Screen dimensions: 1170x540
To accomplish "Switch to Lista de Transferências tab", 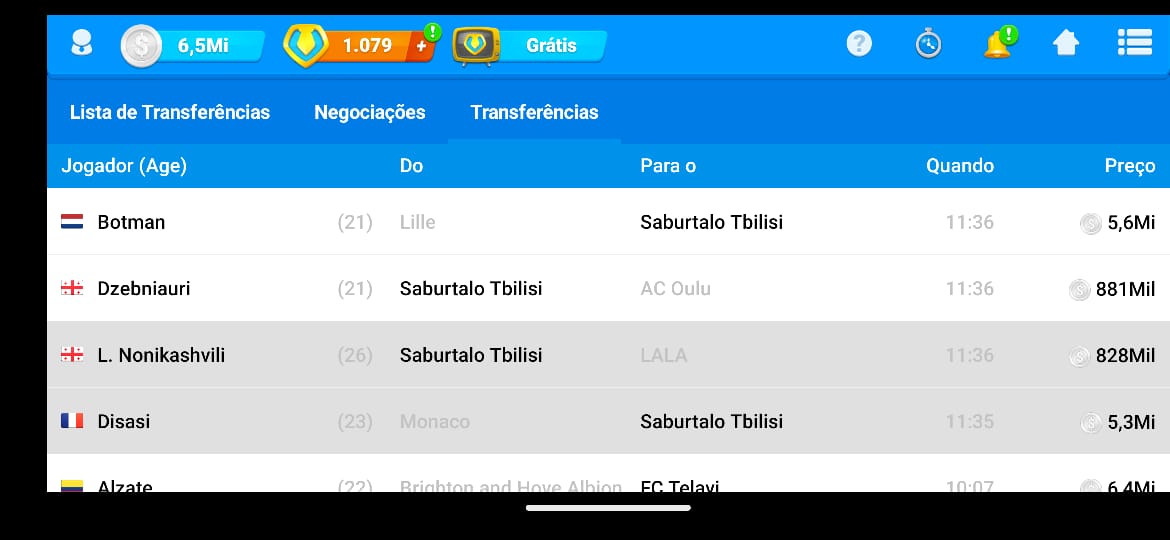I will click(170, 112).
